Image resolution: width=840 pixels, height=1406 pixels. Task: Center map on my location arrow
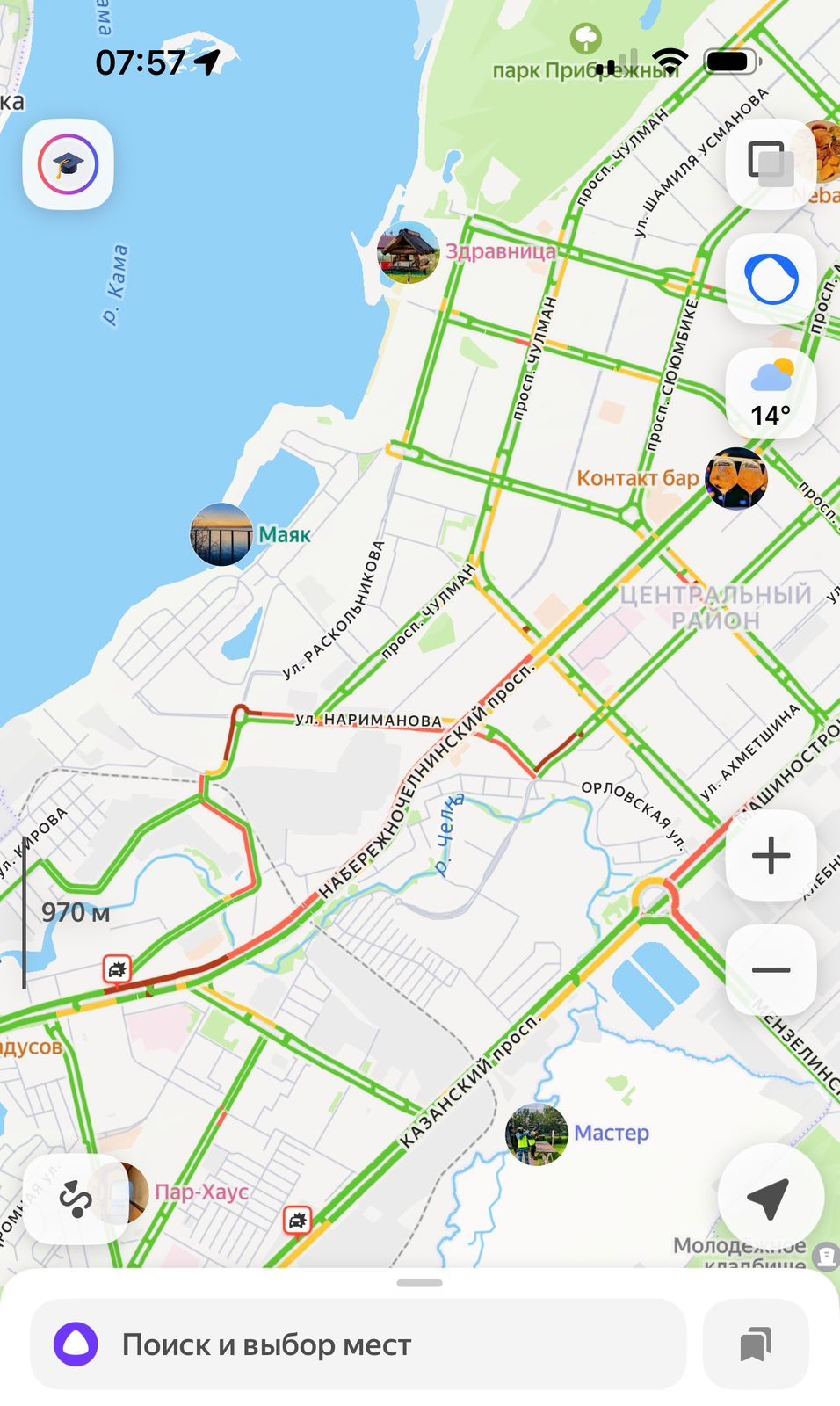click(771, 1197)
